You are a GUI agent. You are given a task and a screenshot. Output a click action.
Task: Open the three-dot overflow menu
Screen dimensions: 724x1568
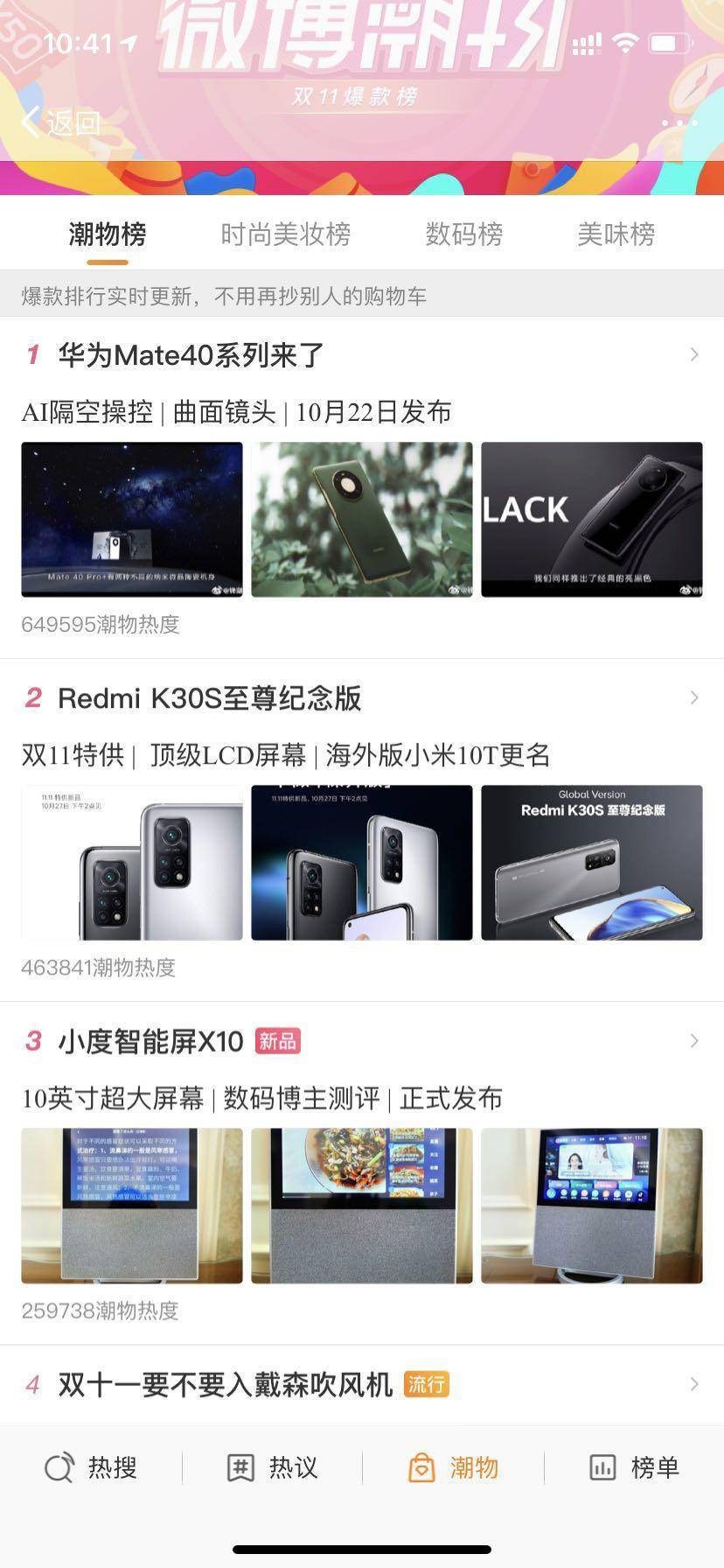click(679, 123)
